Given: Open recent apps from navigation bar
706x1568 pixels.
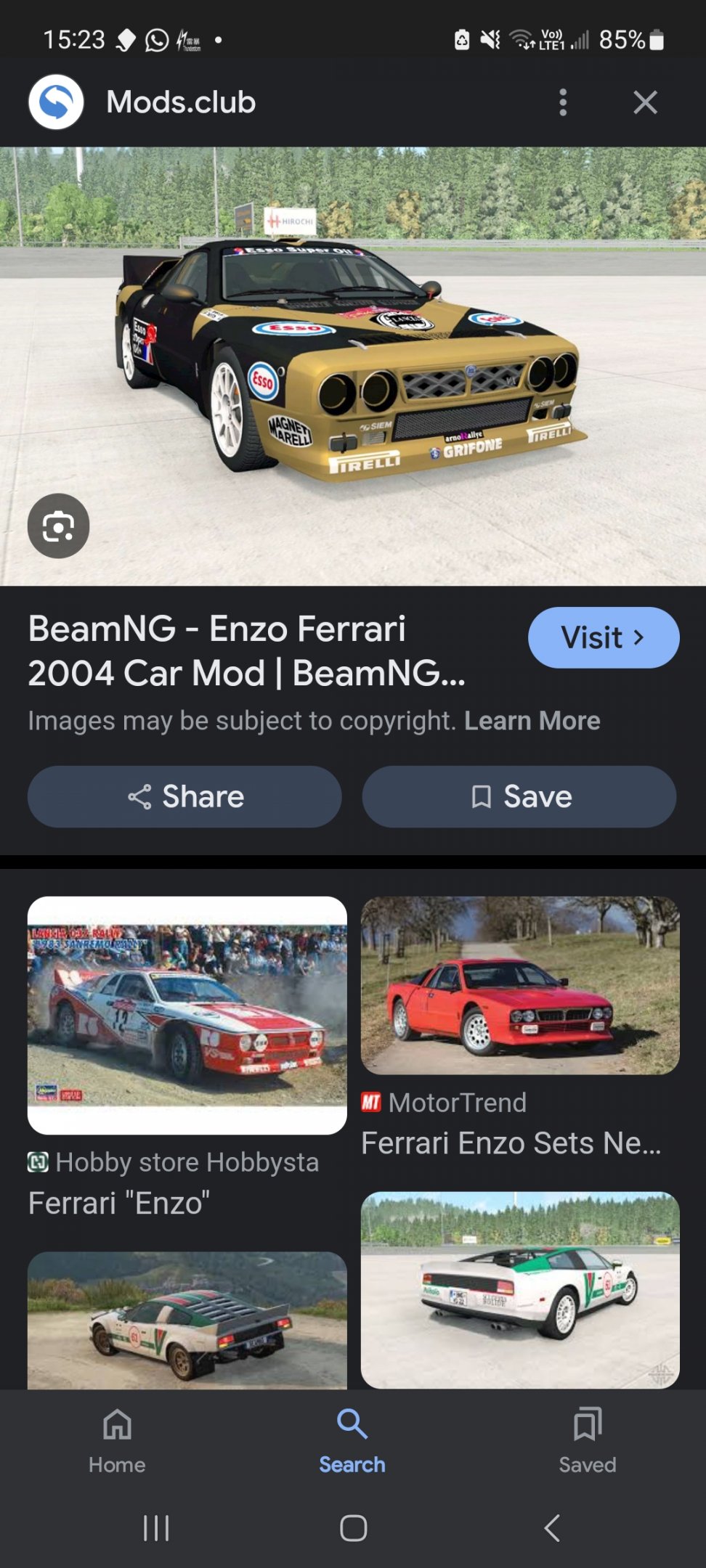Looking at the screenshot, I should click(156, 1528).
